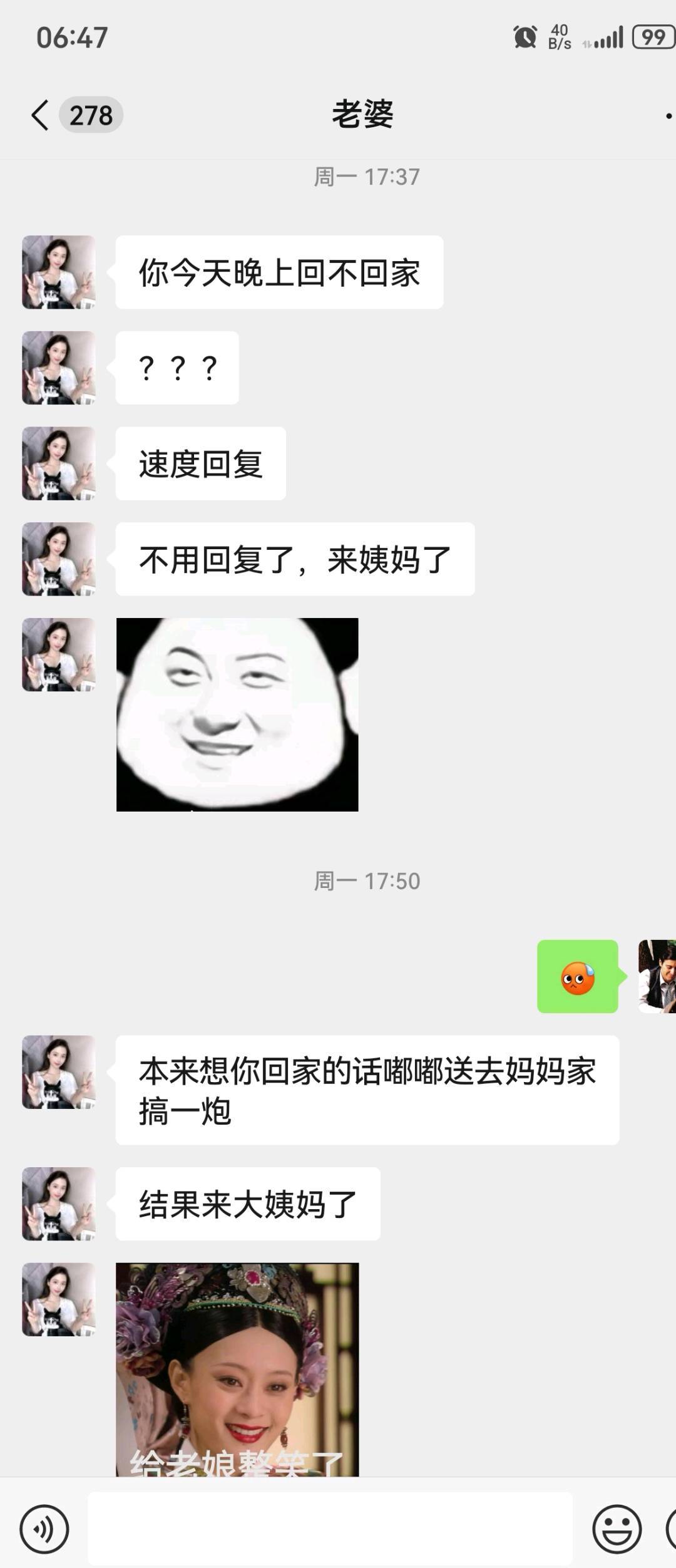Go back to the chat list
676x1568 pixels.
click(40, 116)
